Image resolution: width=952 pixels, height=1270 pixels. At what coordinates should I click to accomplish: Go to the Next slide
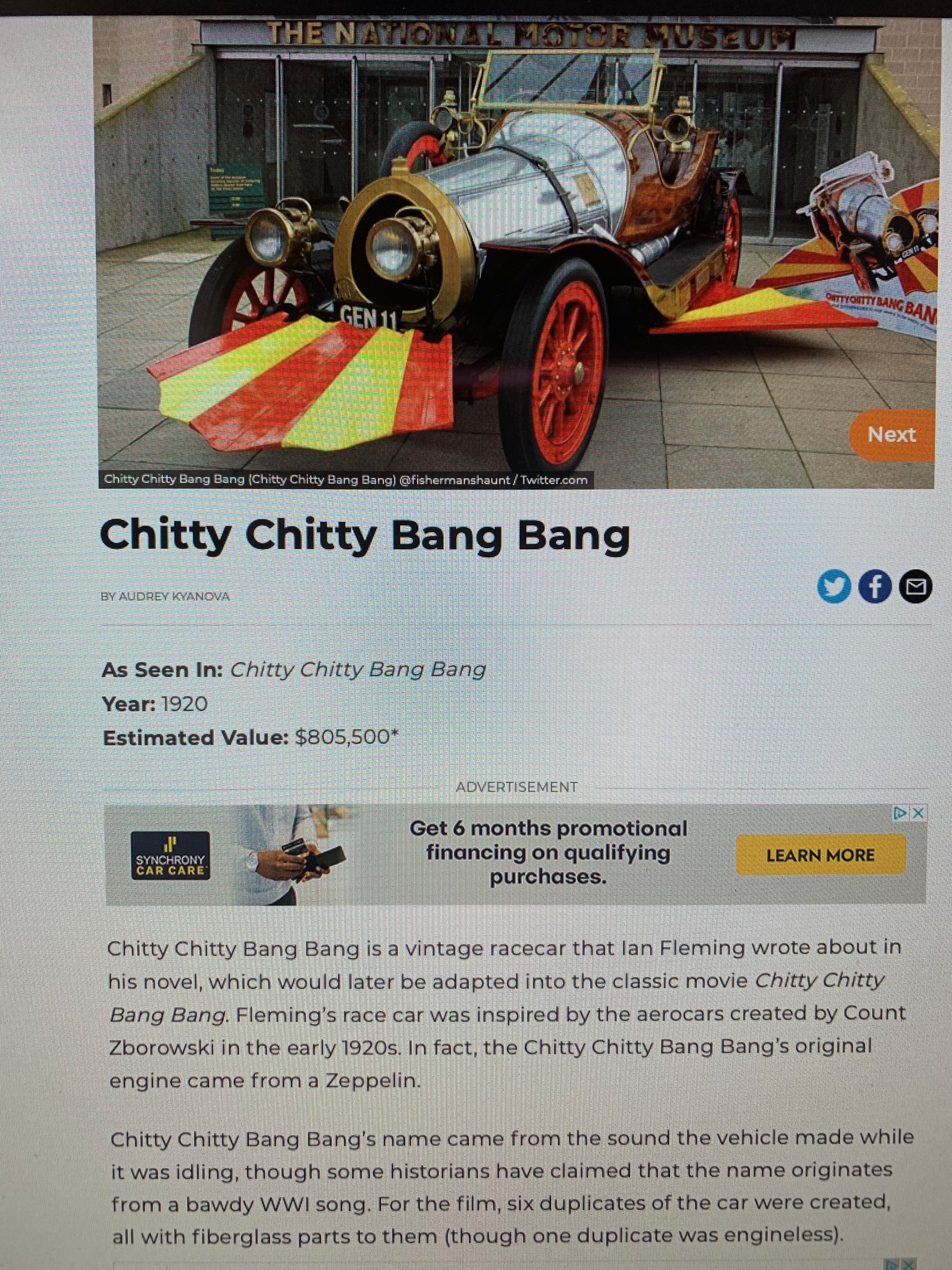click(891, 435)
